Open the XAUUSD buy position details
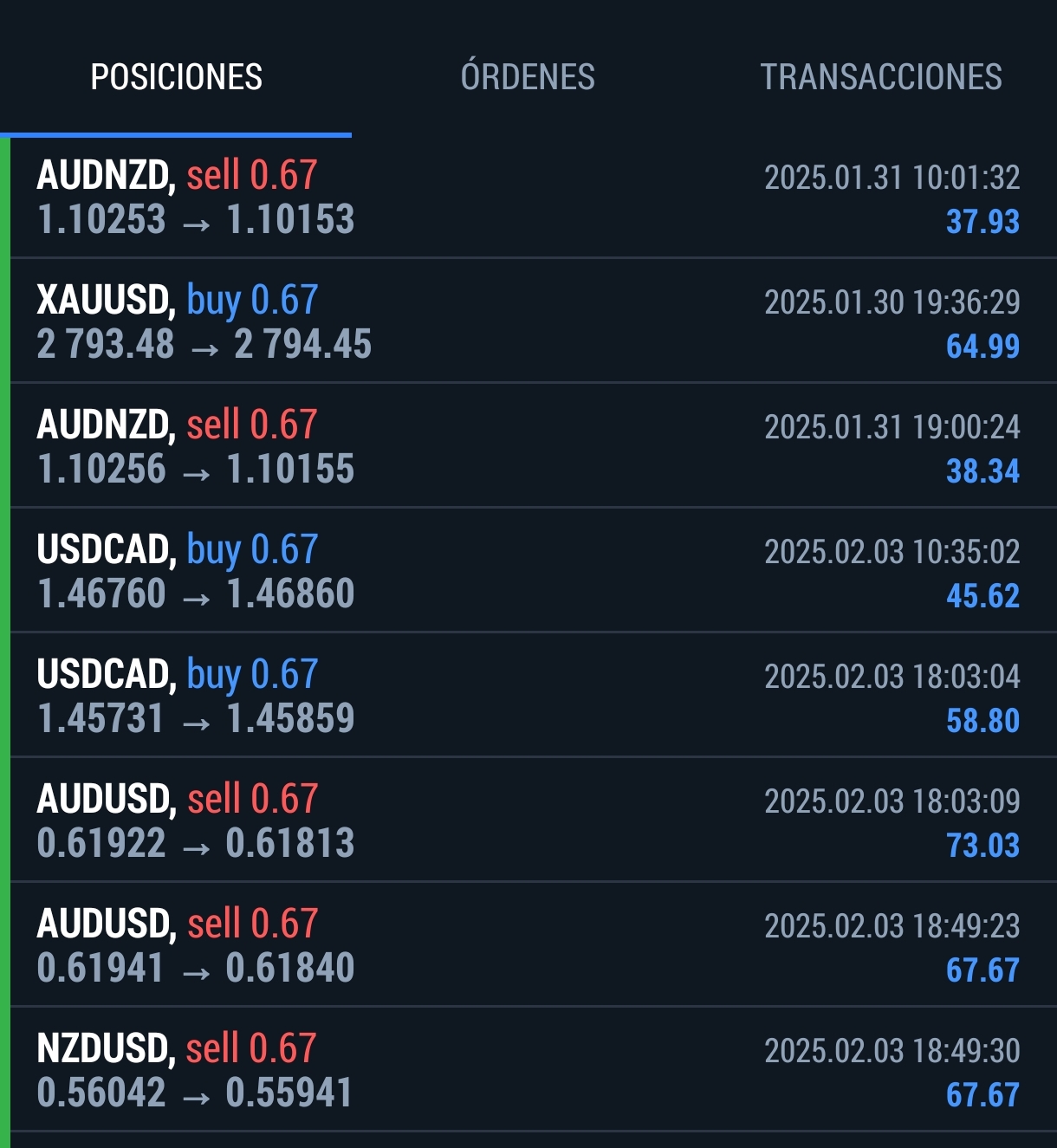1057x1148 pixels. point(528,321)
